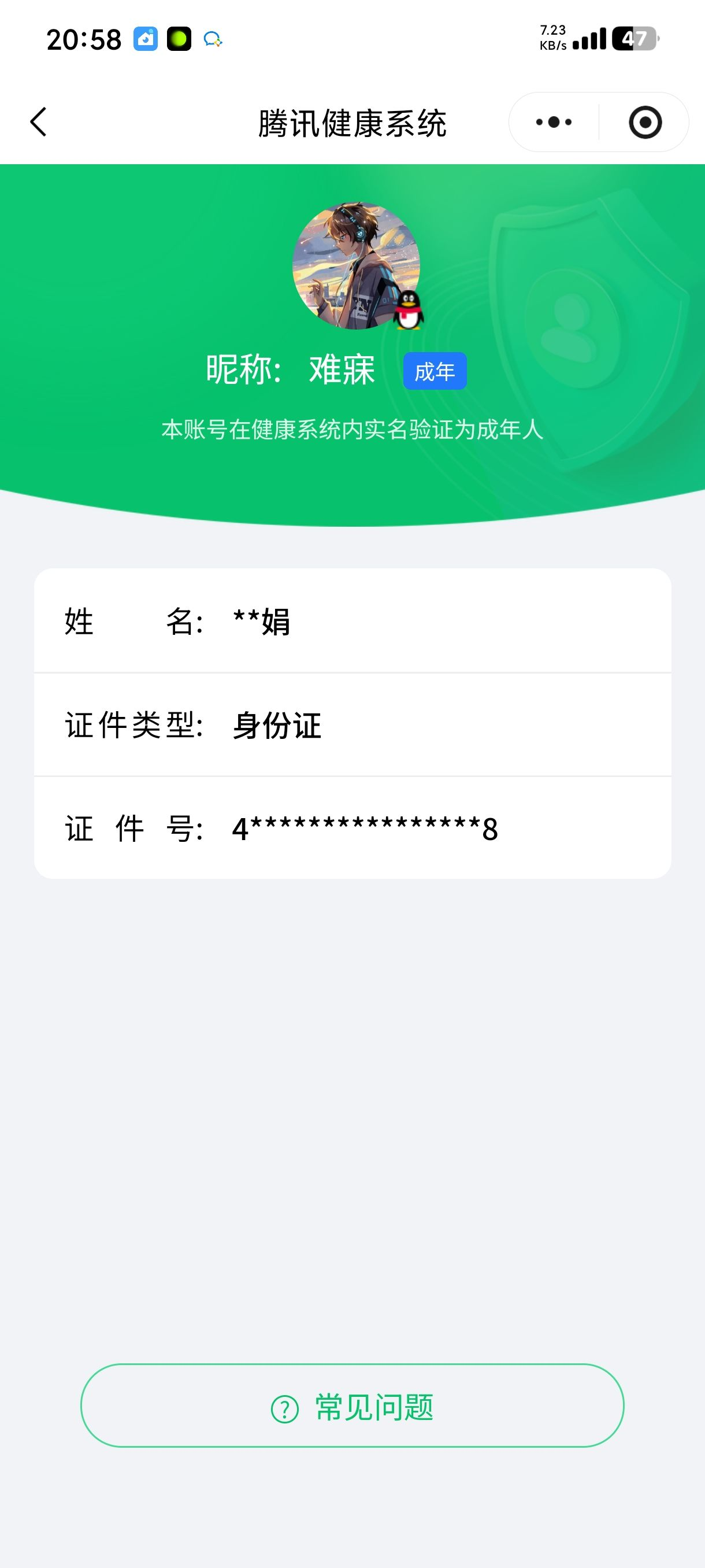Click the green recorder icon in the status bar
Image resolution: width=705 pixels, height=1568 pixels.
pyautogui.click(x=178, y=39)
